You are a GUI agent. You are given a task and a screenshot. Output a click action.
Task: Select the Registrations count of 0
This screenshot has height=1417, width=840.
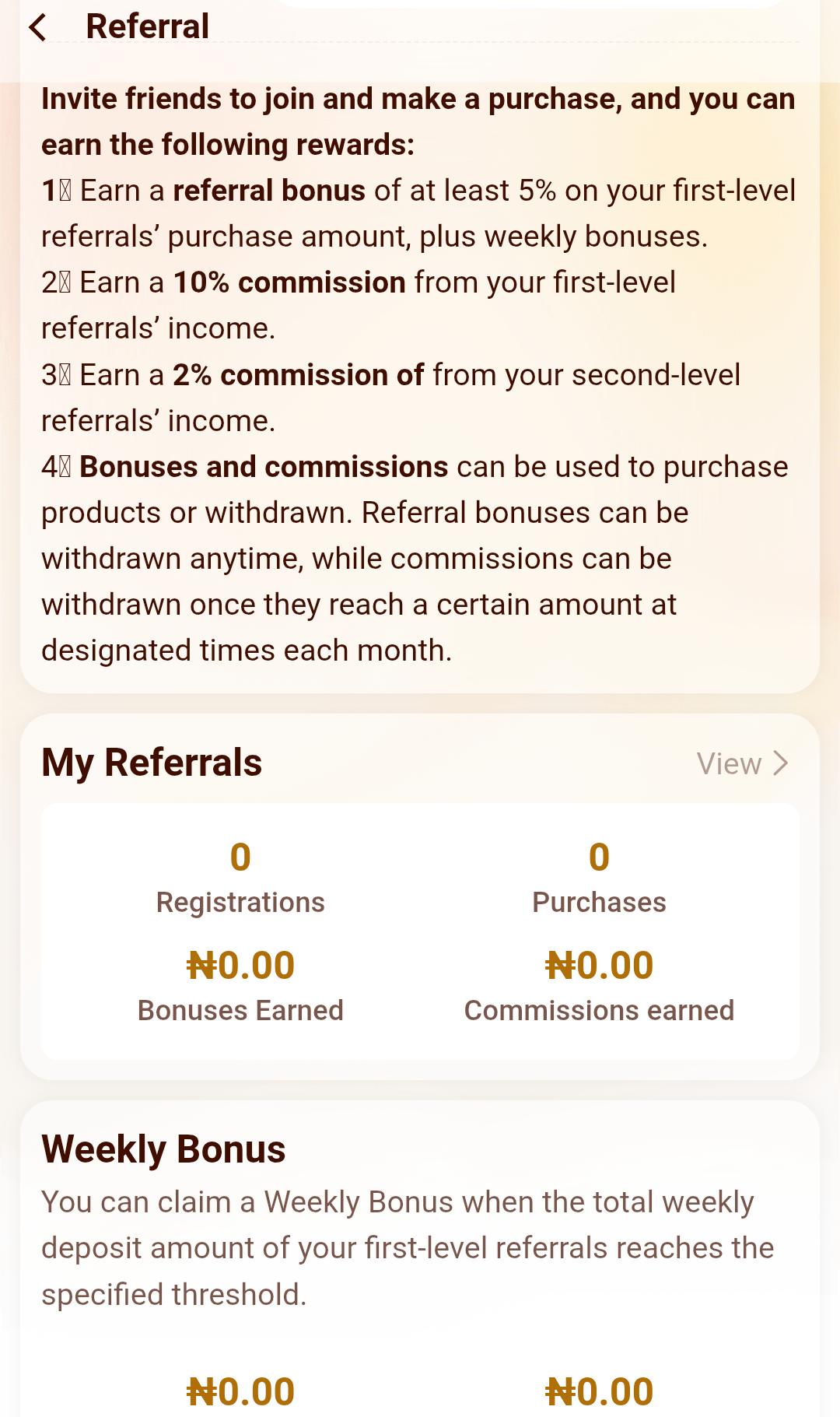pyautogui.click(x=241, y=857)
